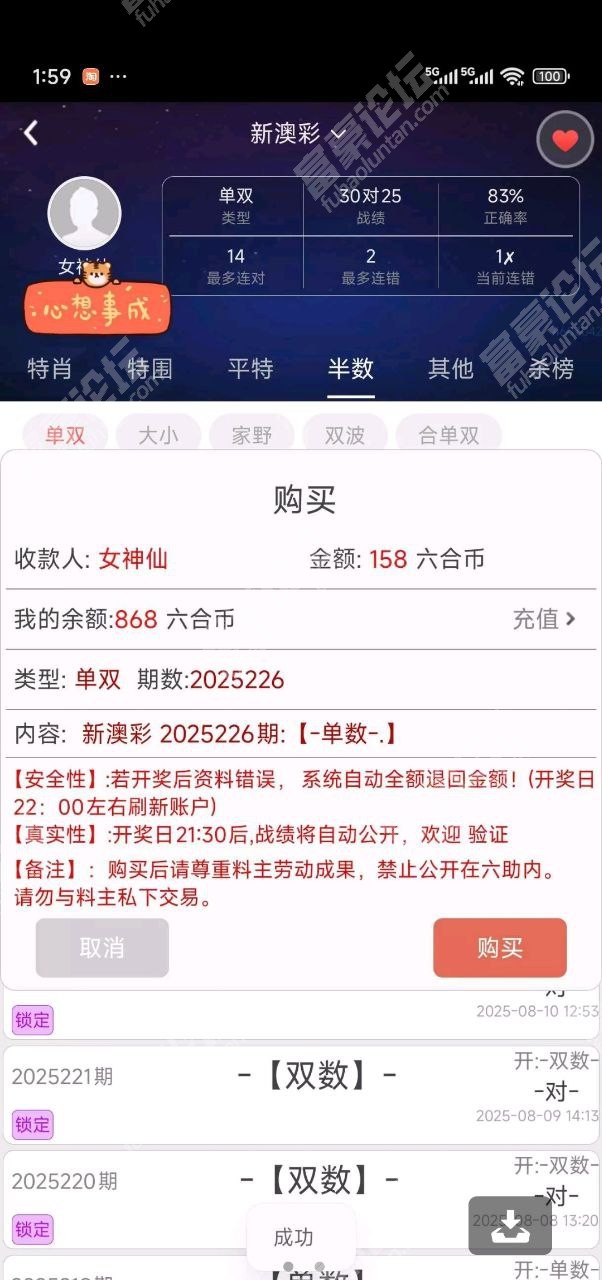The image size is (602, 1280).
Task: Switch to the 平特 tab
Action: pyautogui.click(x=250, y=369)
